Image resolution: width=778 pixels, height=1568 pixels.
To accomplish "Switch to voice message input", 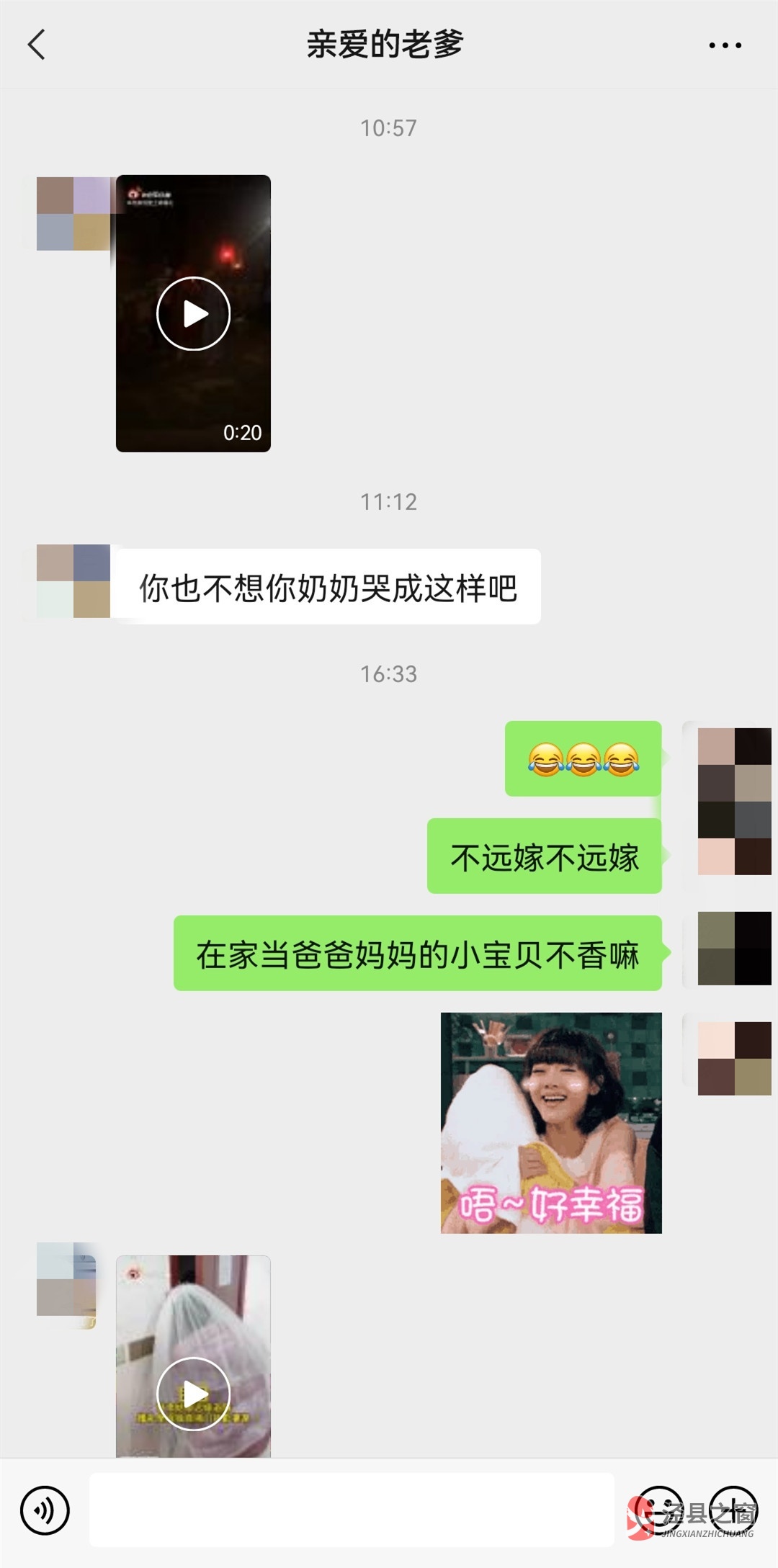I will point(45,1510).
